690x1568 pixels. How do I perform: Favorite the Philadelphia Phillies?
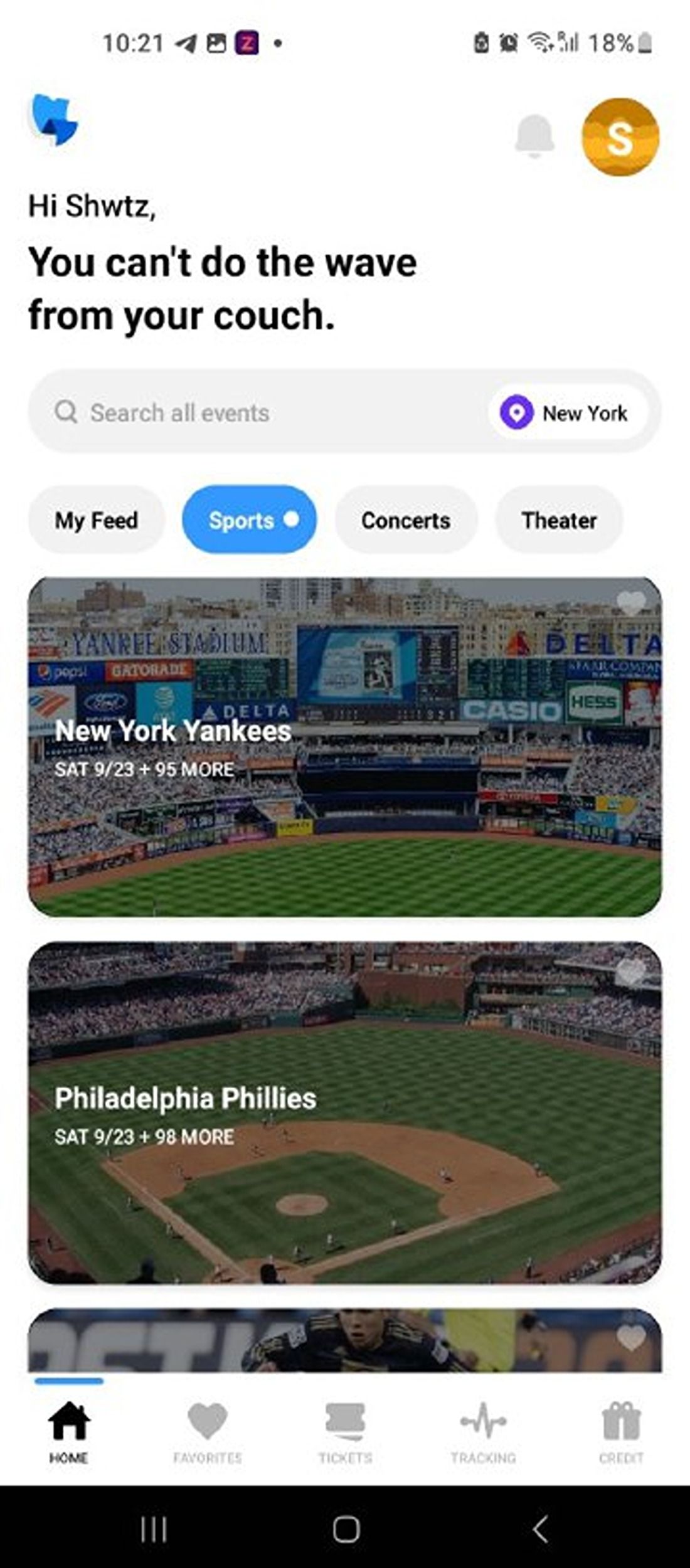point(631,973)
